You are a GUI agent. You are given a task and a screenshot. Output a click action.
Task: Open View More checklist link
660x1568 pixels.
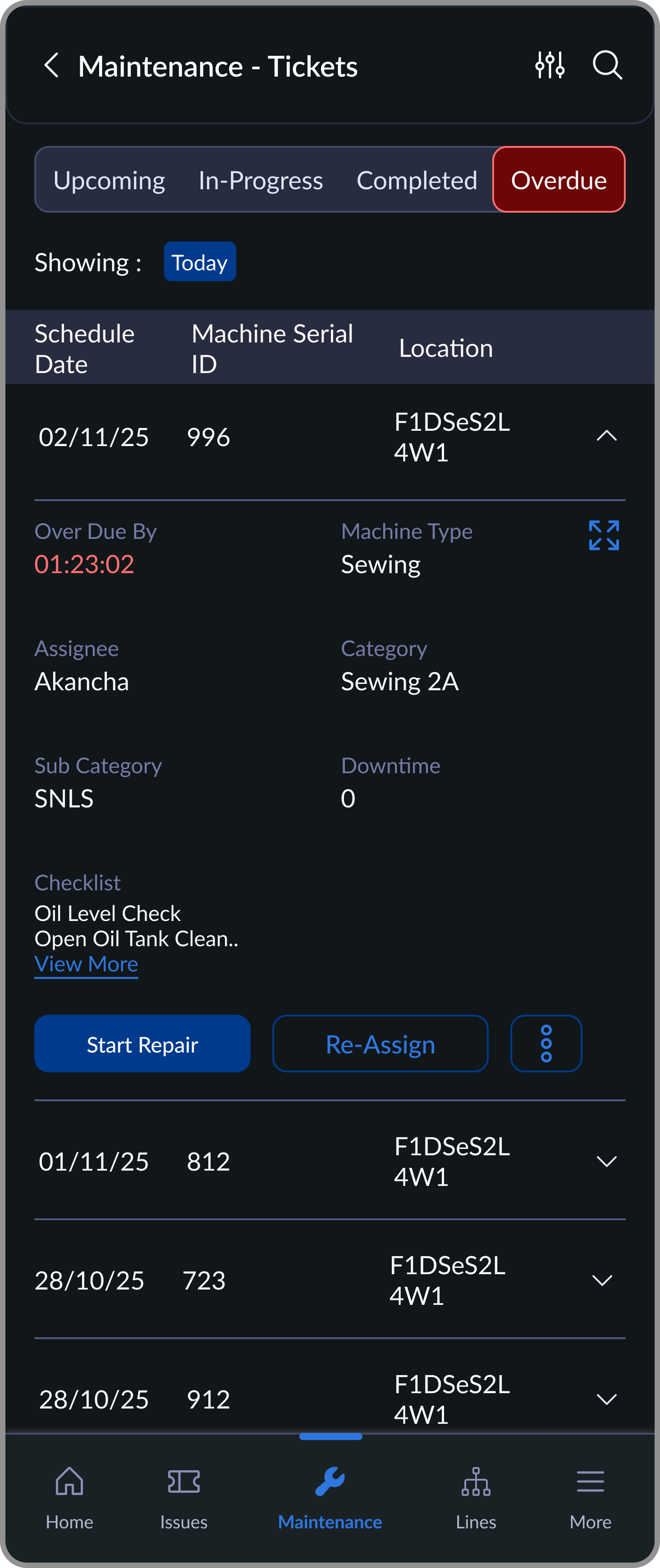coord(86,964)
